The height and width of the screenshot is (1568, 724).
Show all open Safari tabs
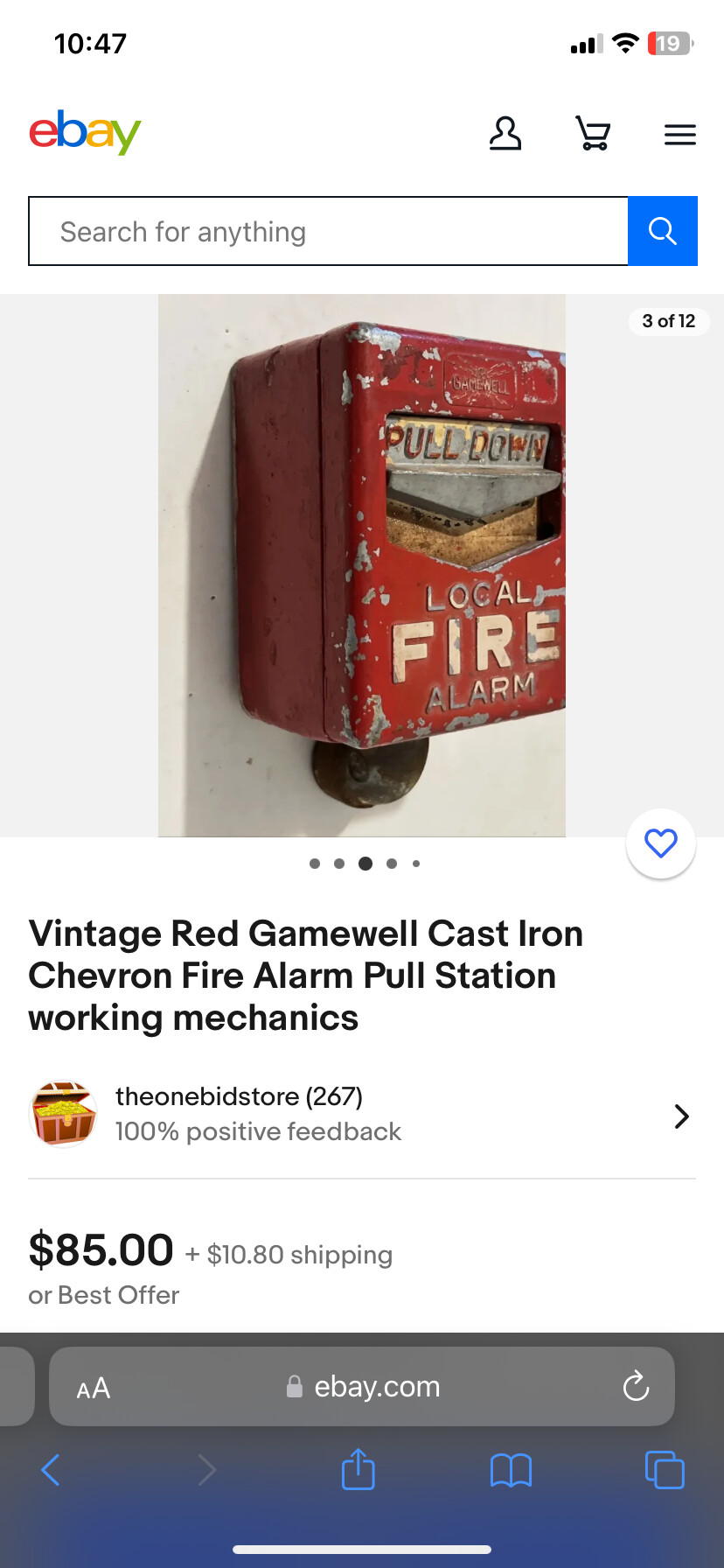click(664, 1470)
